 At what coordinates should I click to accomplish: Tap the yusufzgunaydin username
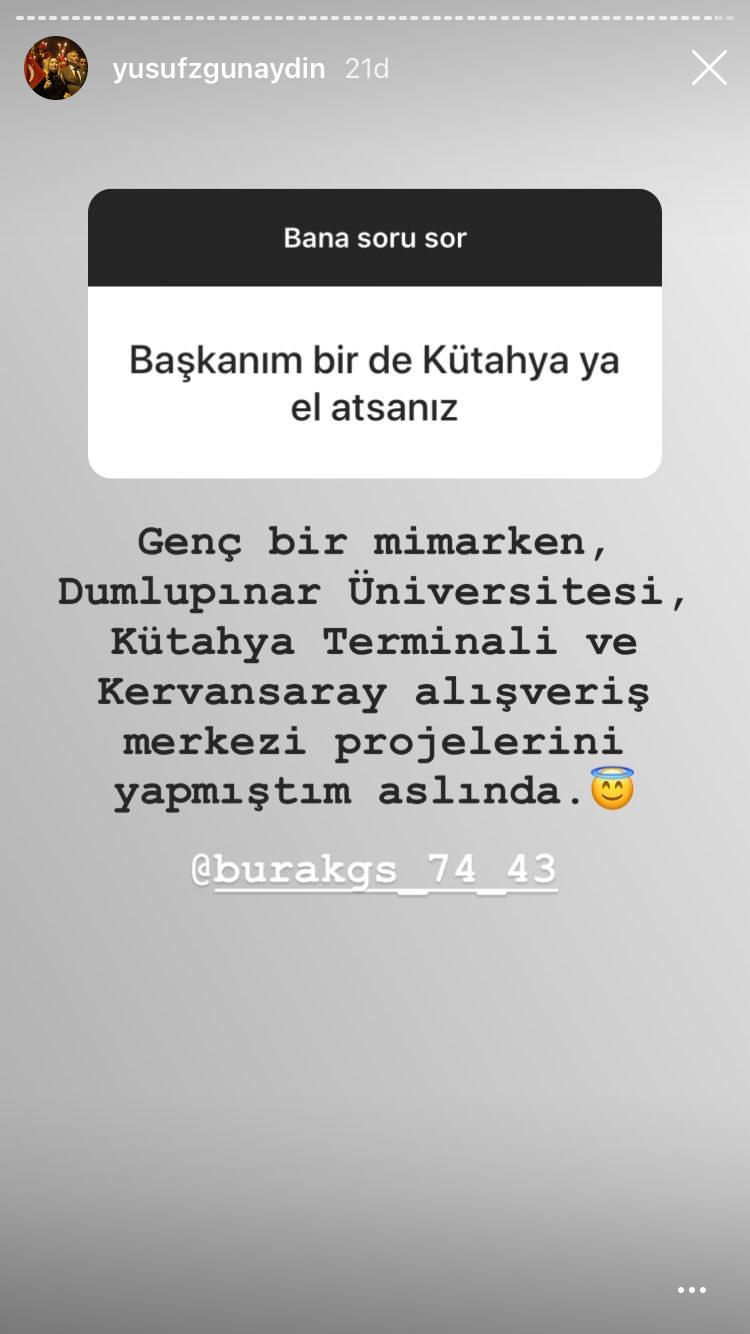click(x=218, y=68)
